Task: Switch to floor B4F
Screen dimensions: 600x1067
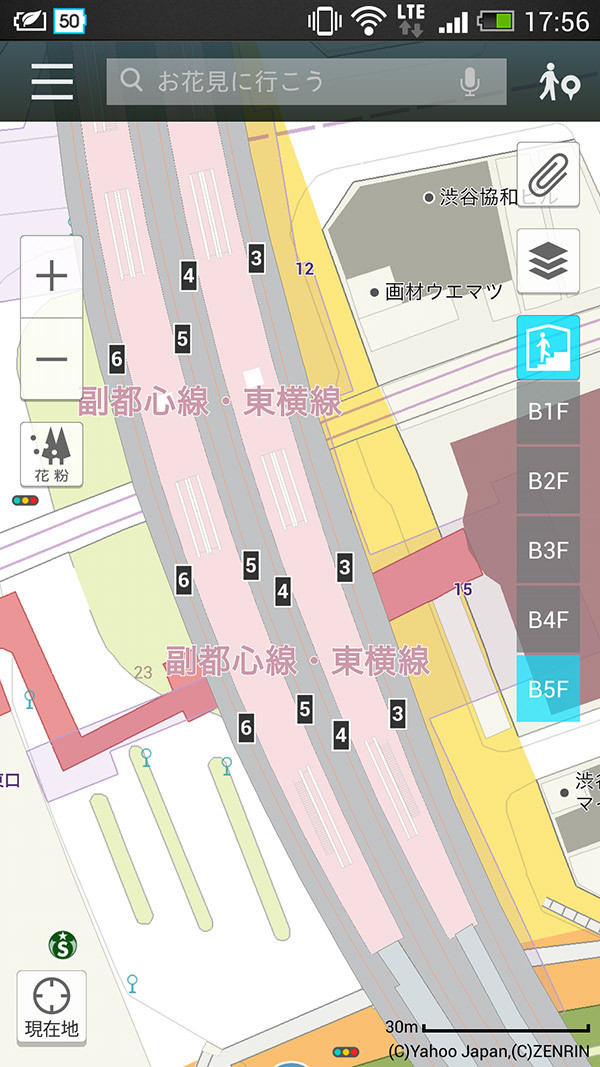Action: click(548, 620)
